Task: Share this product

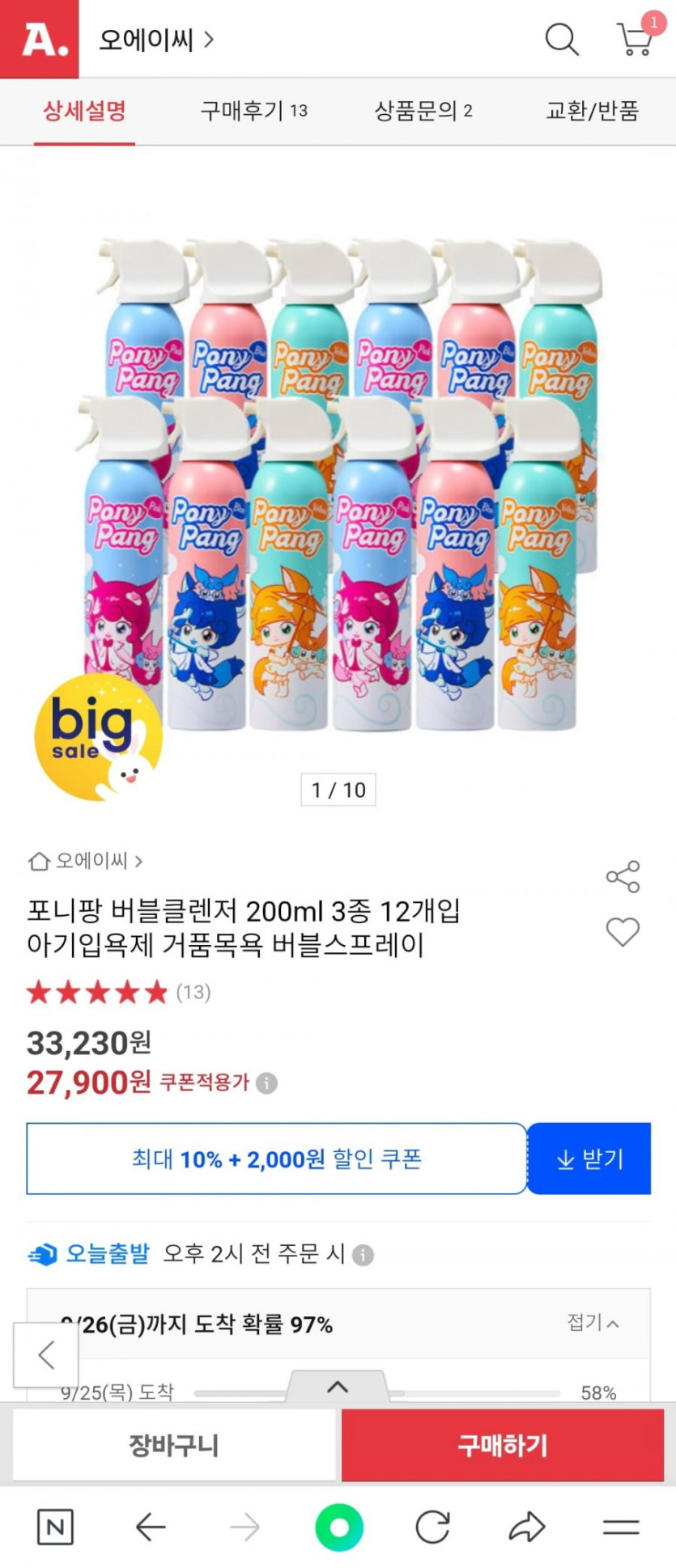Action: tap(623, 876)
